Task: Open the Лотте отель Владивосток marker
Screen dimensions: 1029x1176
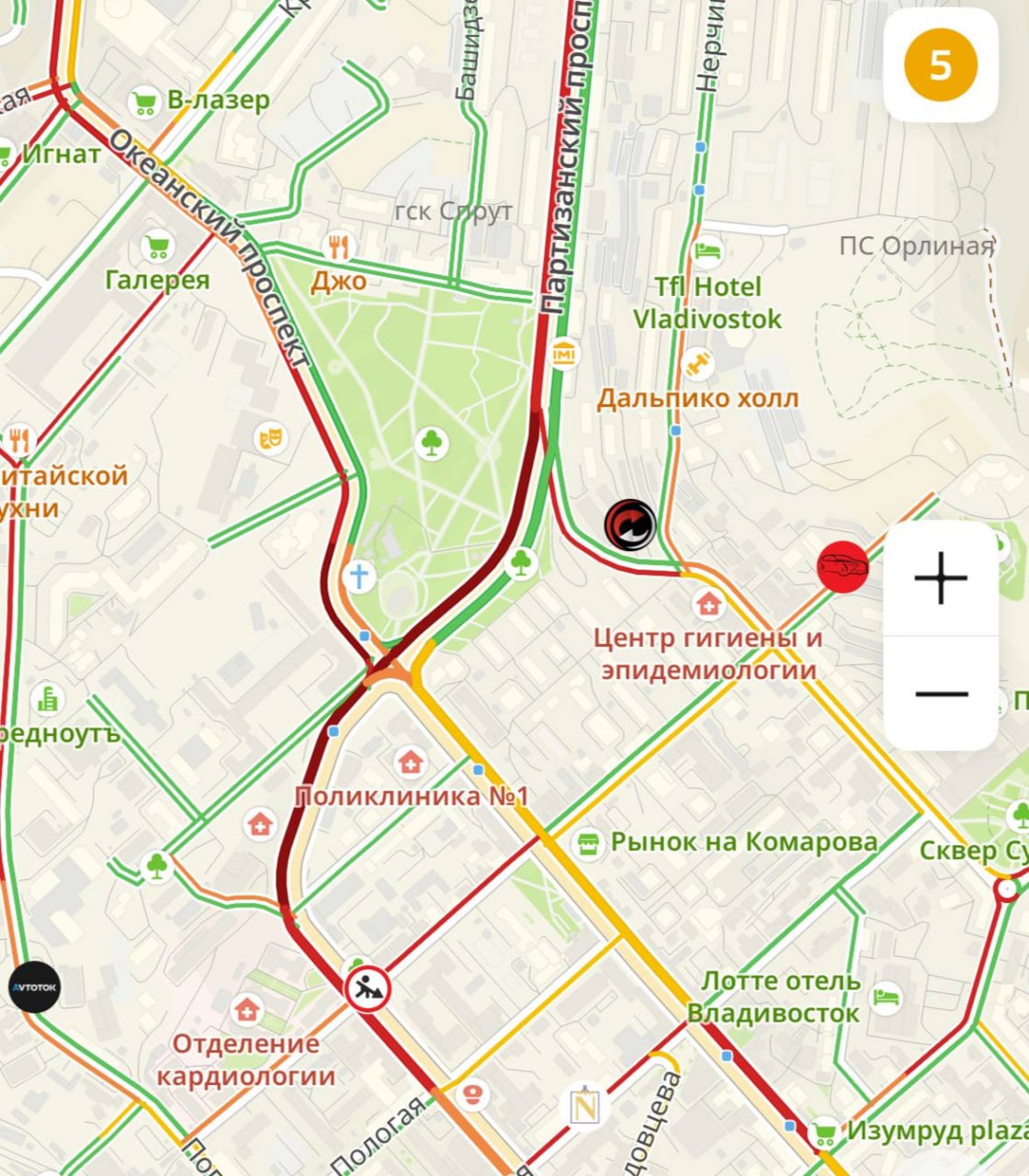Action: point(885,996)
